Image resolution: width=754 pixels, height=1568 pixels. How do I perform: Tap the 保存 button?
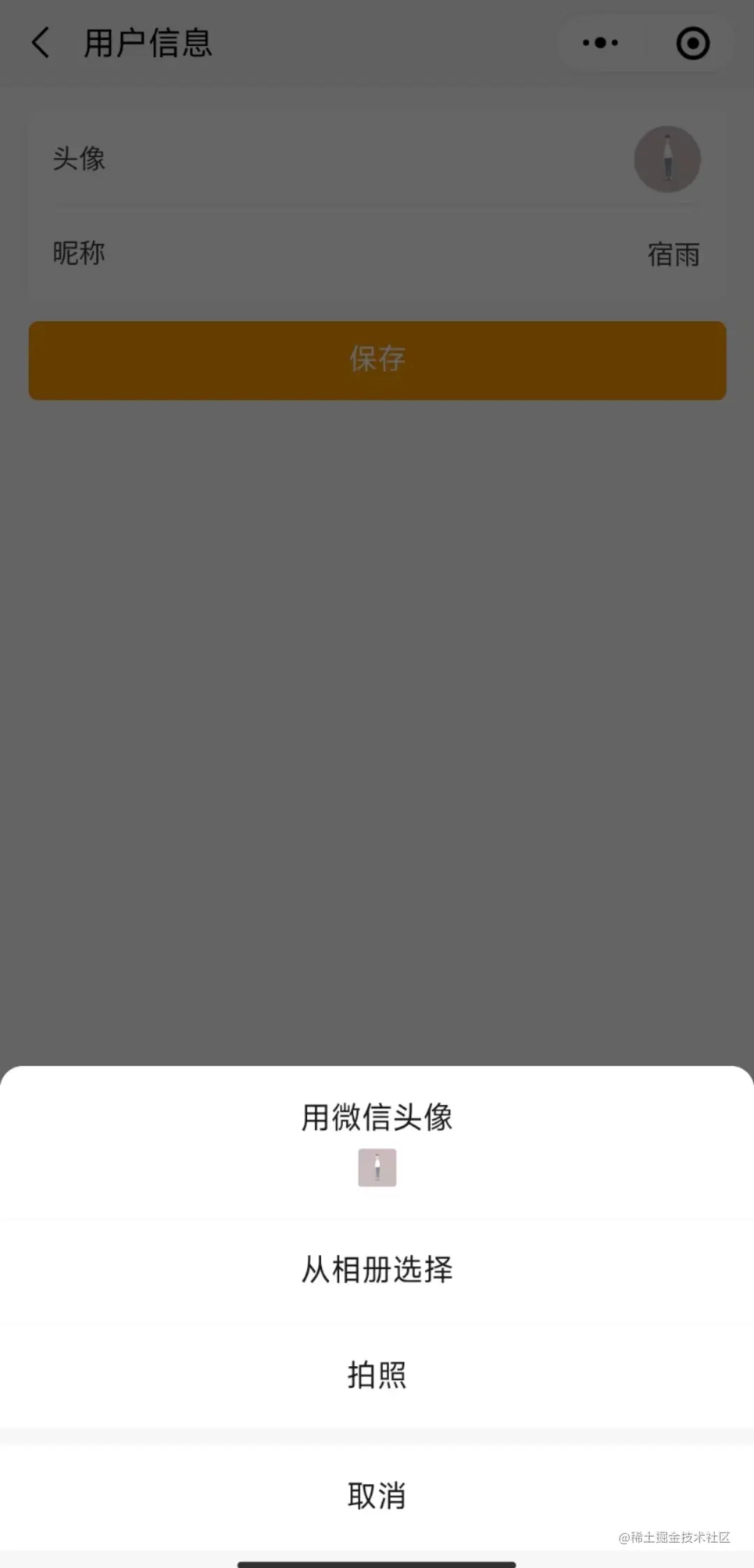377,360
